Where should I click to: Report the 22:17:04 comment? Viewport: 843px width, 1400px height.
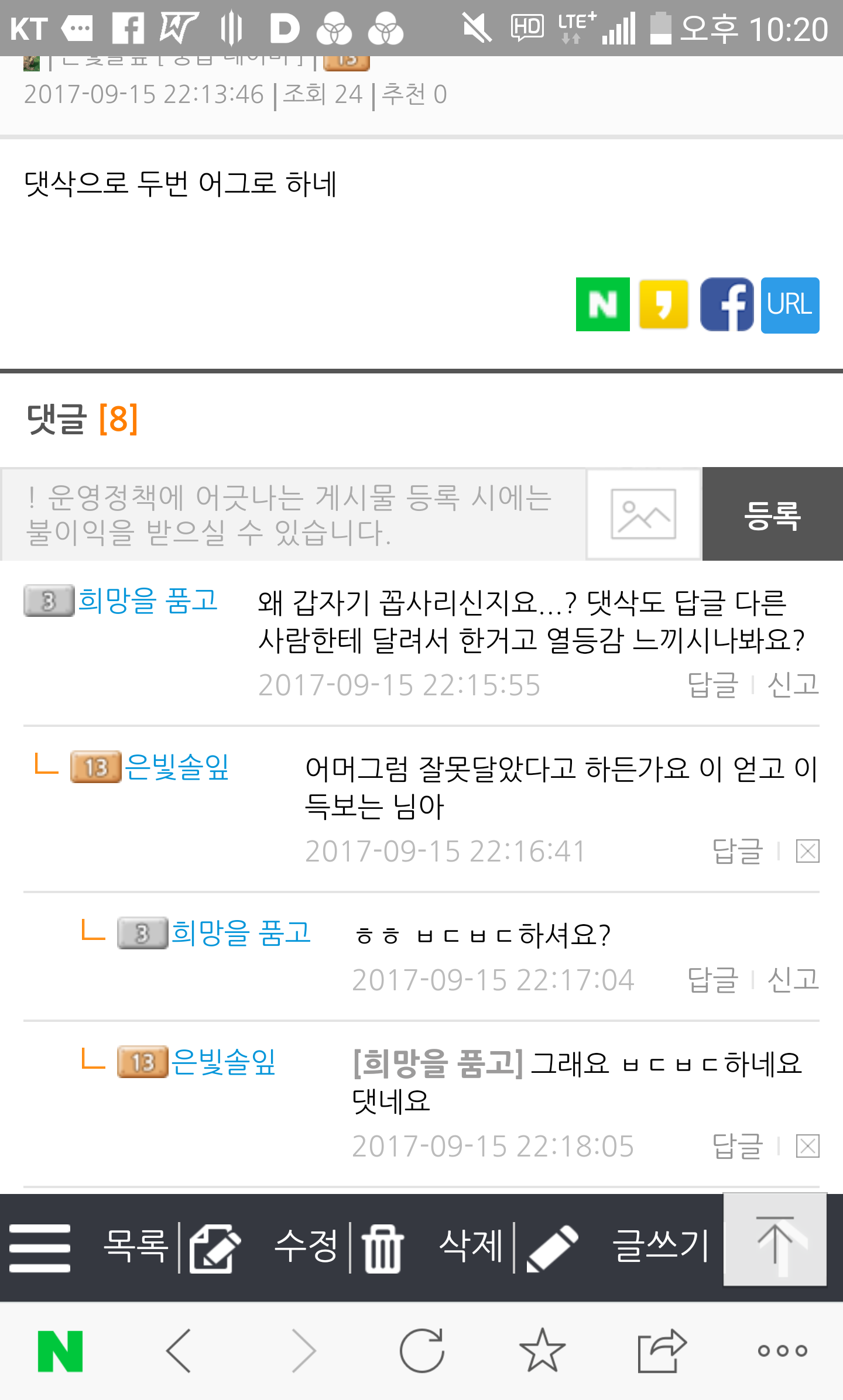(x=793, y=979)
